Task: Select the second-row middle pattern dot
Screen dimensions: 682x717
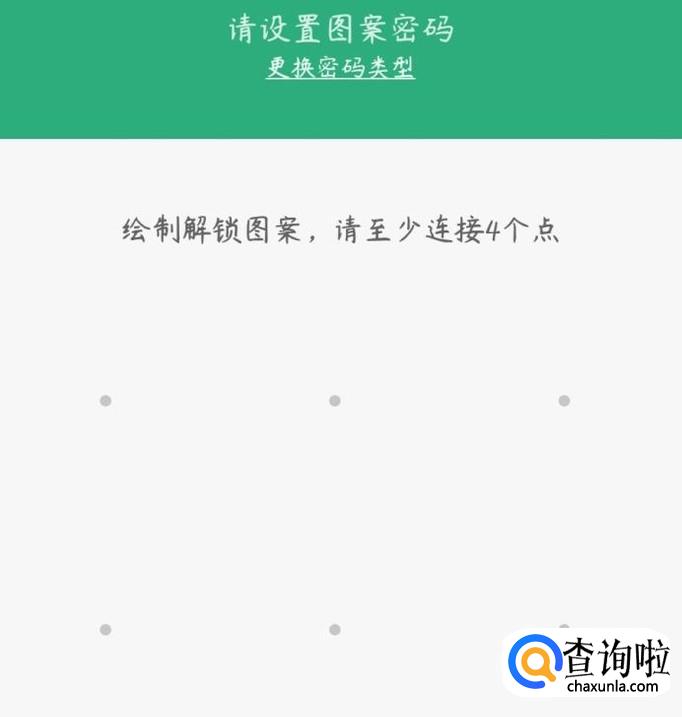Action: point(335,630)
